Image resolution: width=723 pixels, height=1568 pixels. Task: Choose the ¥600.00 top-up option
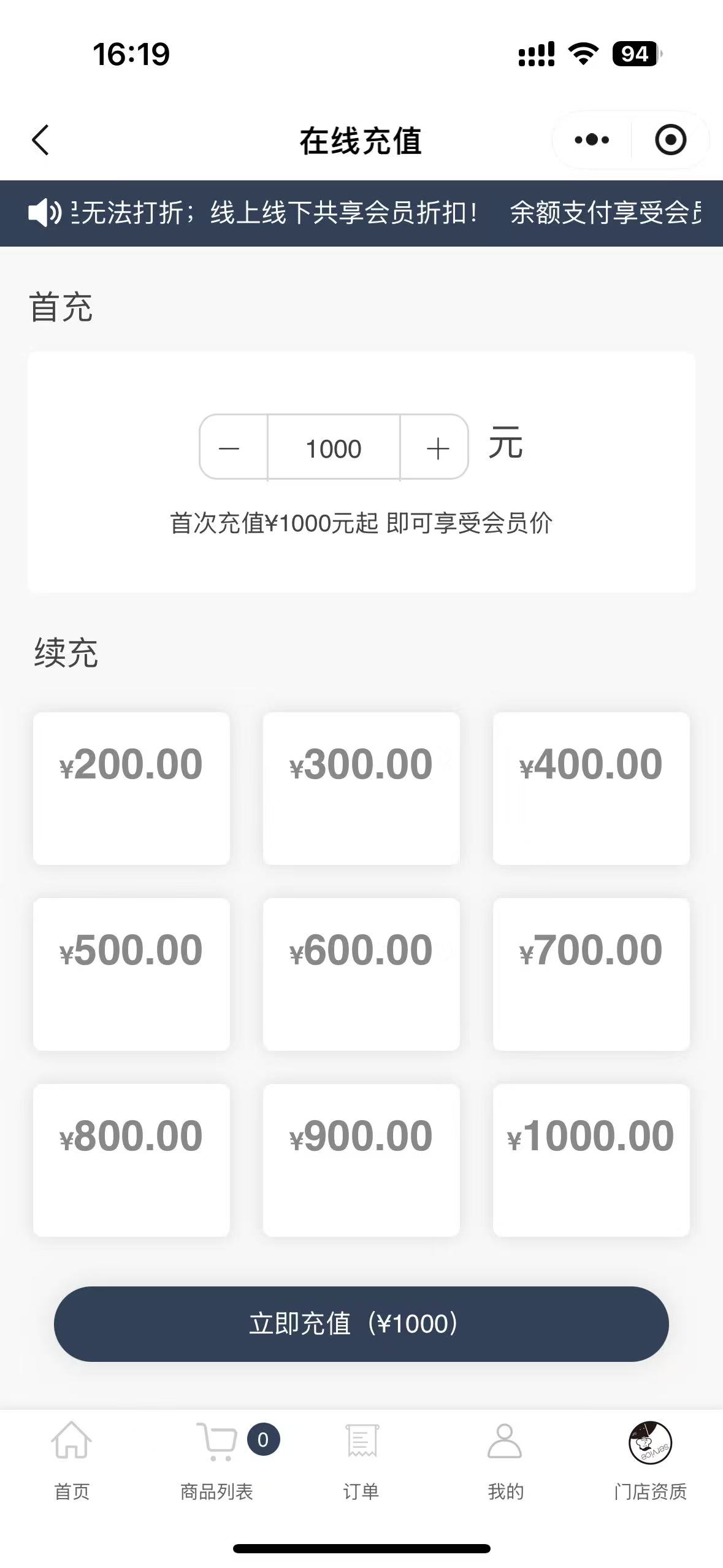361,974
